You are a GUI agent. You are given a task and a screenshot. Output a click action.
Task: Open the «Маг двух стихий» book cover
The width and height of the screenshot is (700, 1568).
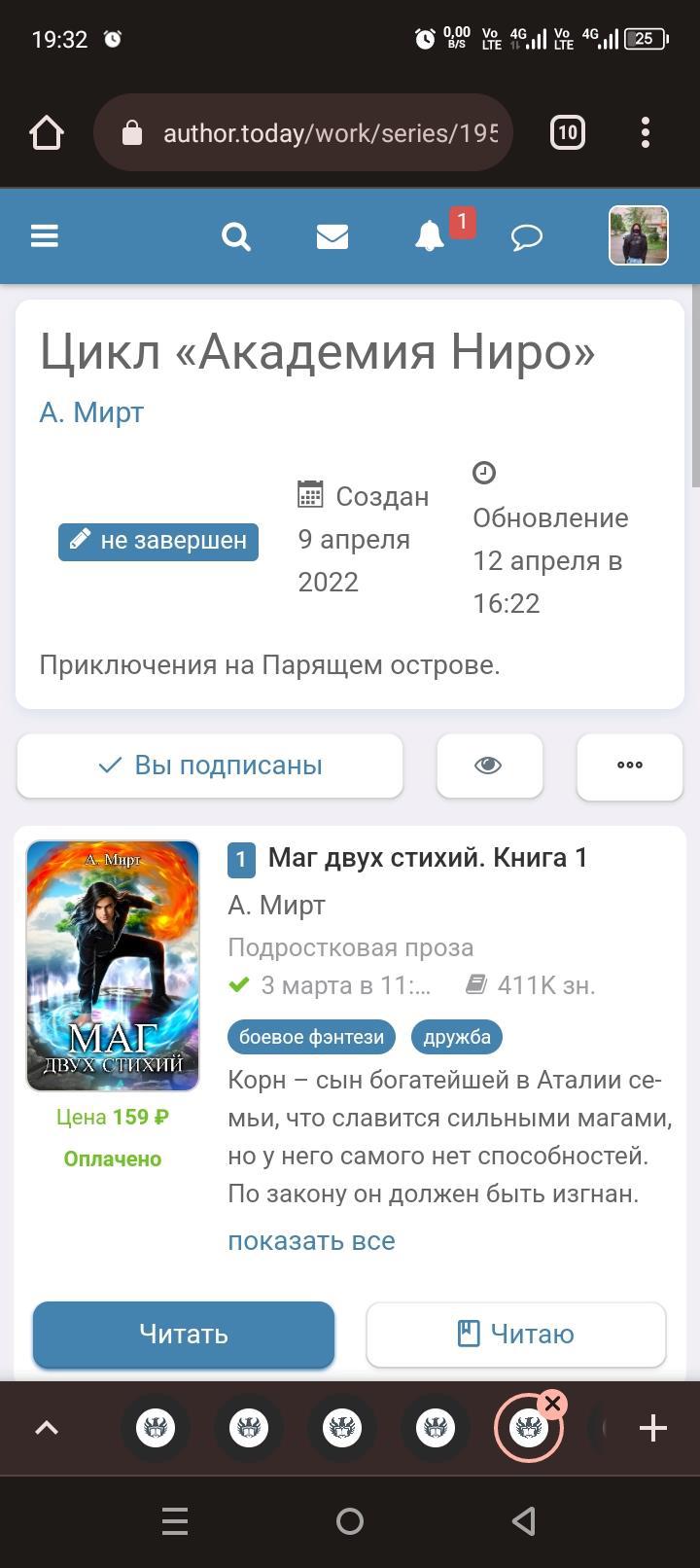(x=113, y=966)
